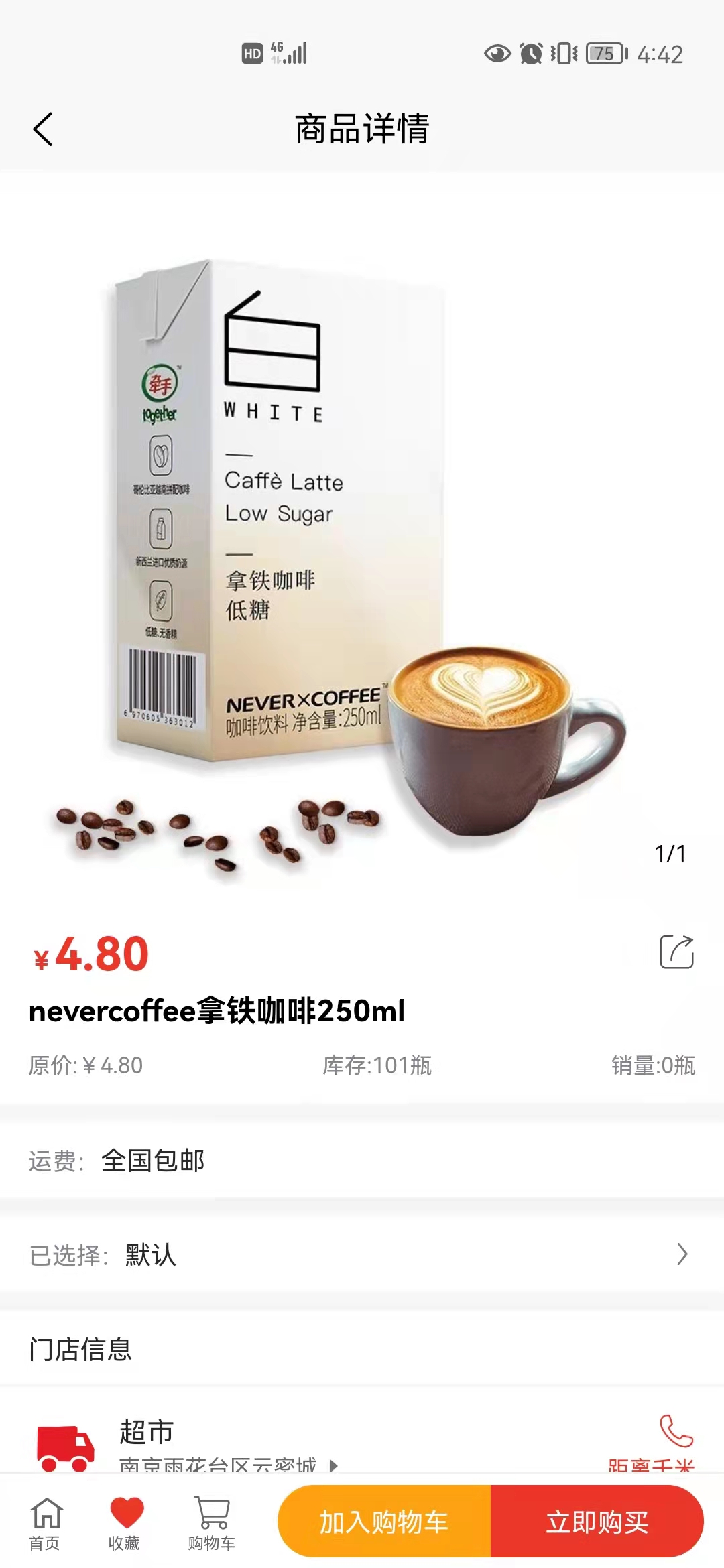
Task: Share this nevercoffee product
Action: pyautogui.click(x=676, y=952)
